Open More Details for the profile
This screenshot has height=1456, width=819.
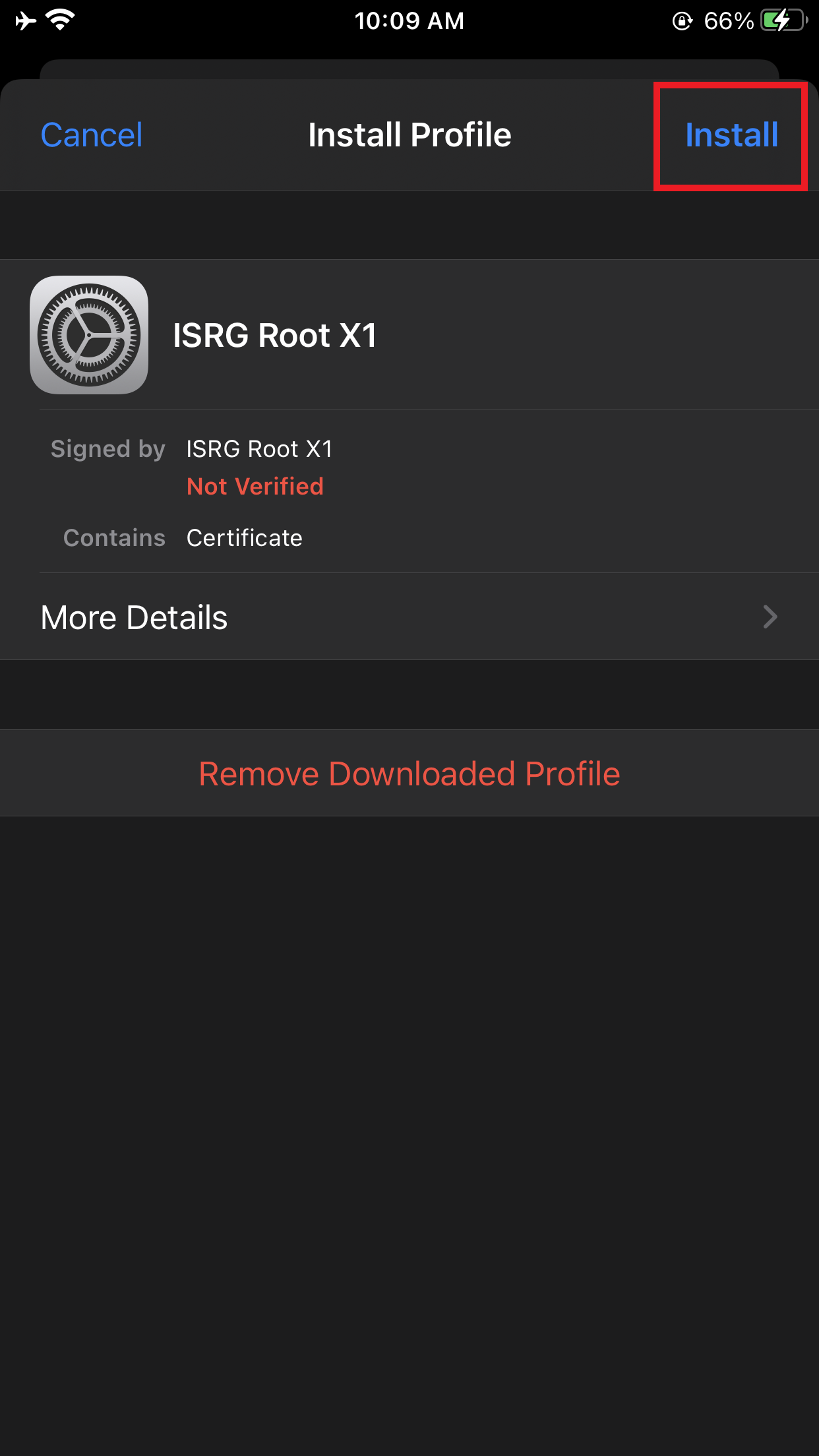coord(409,617)
